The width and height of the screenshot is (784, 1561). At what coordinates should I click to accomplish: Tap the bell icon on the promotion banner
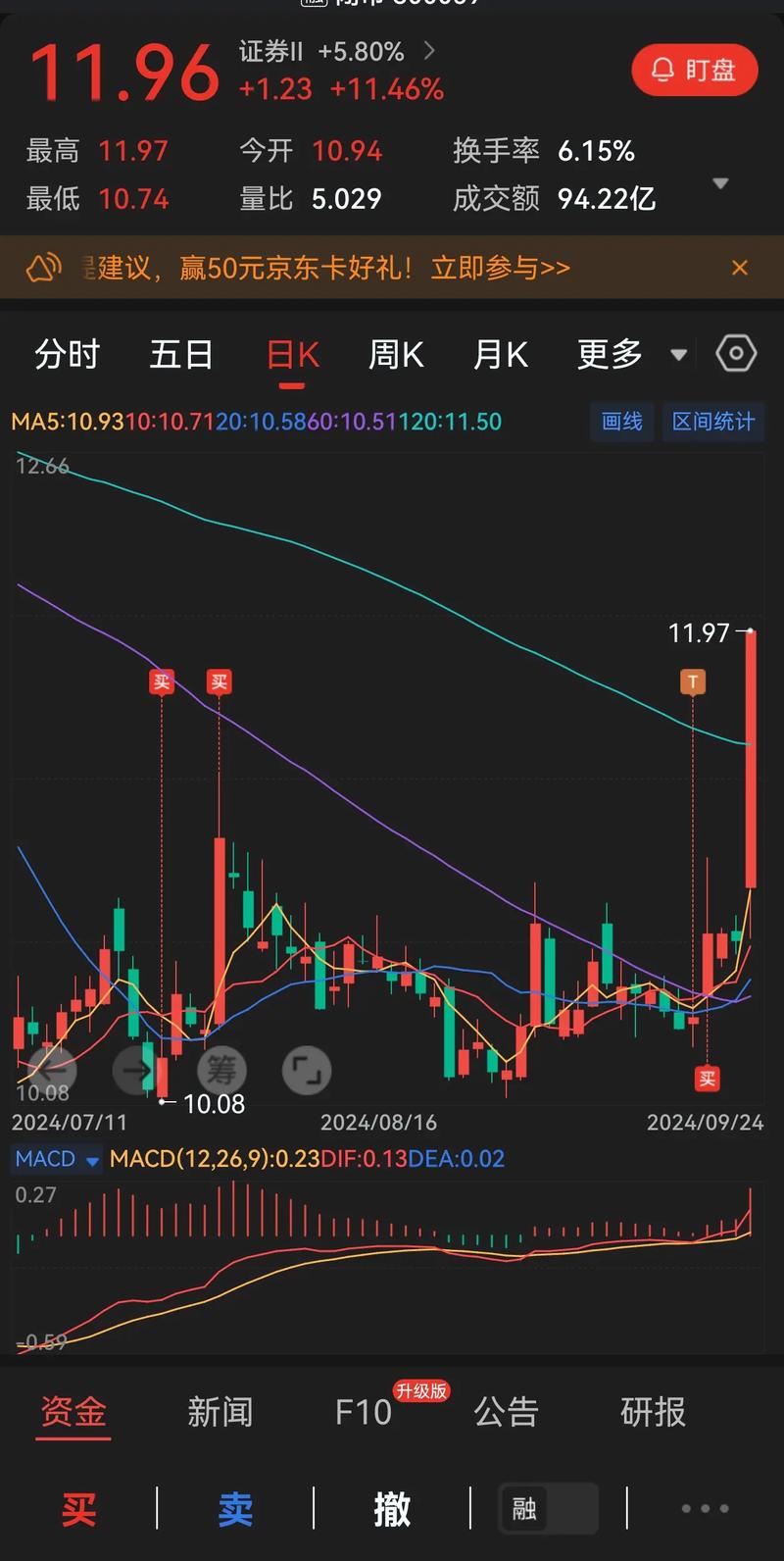point(41,267)
